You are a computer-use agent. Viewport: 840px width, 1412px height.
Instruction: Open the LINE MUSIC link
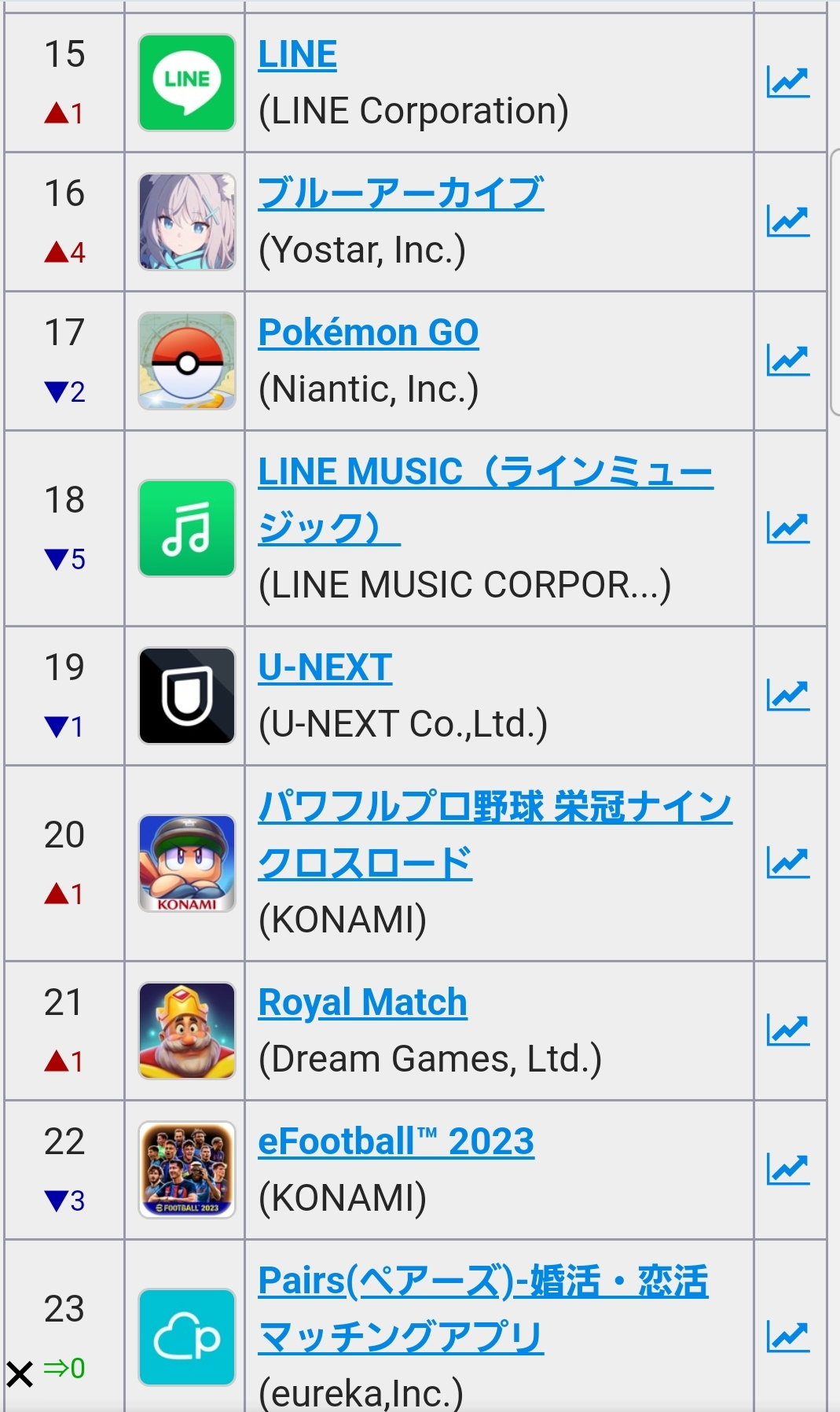click(486, 500)
